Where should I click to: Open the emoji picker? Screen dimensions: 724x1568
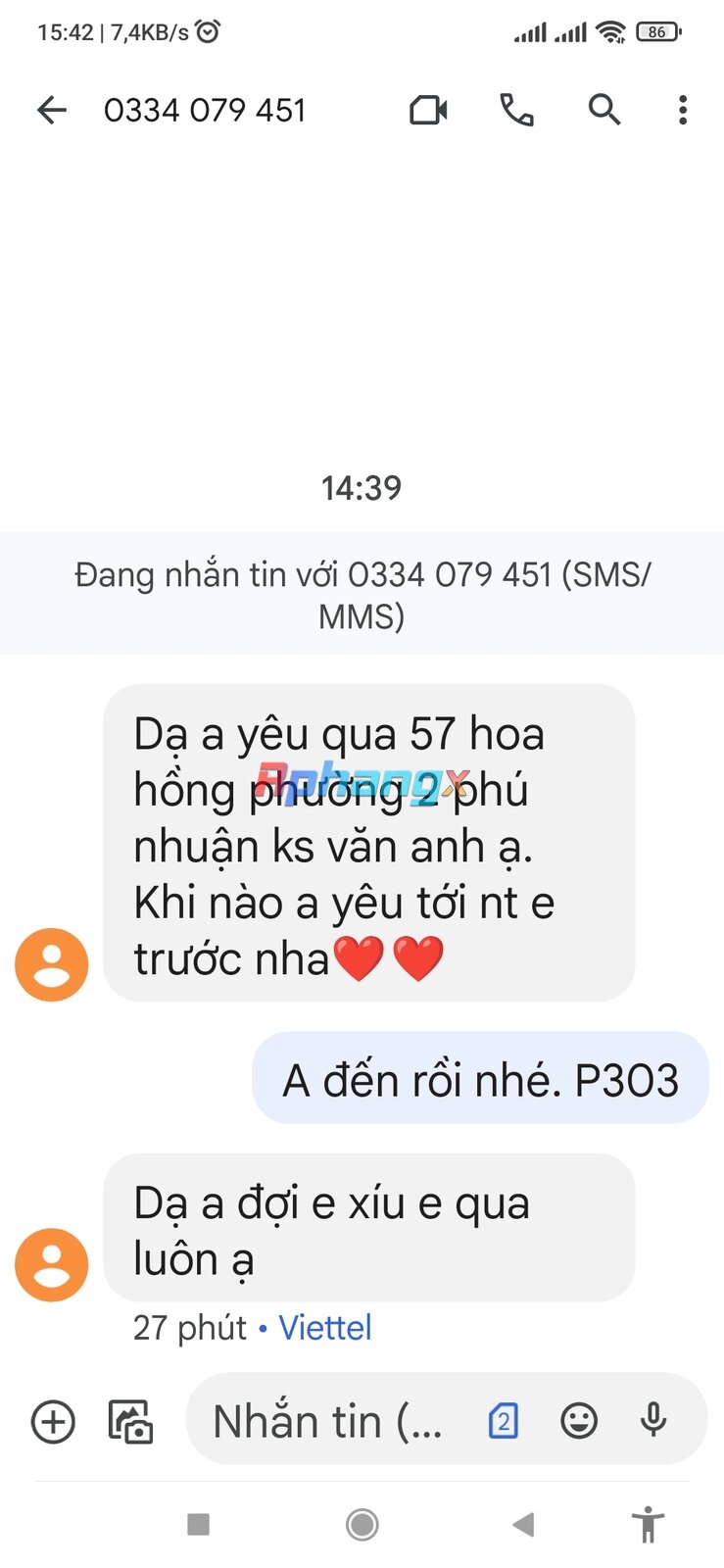click(579, 1421)
